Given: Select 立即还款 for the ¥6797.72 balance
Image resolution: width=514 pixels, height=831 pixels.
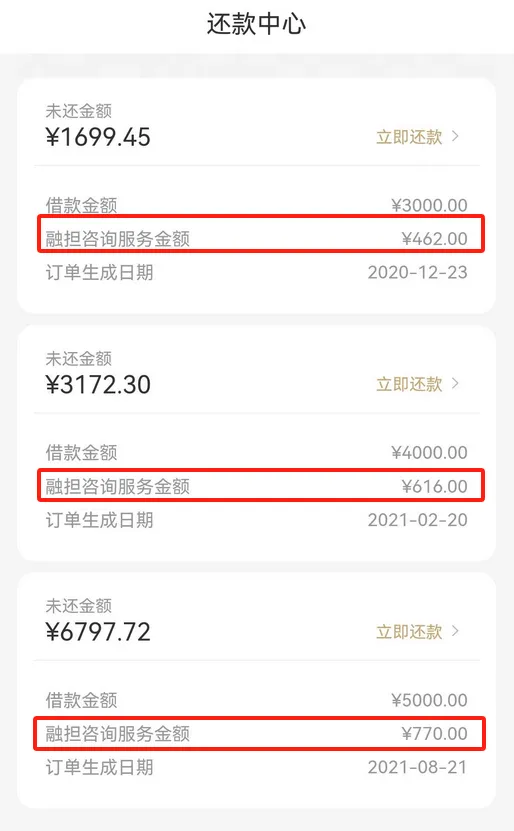Looking at the screenshot, I should coord(417,631).
